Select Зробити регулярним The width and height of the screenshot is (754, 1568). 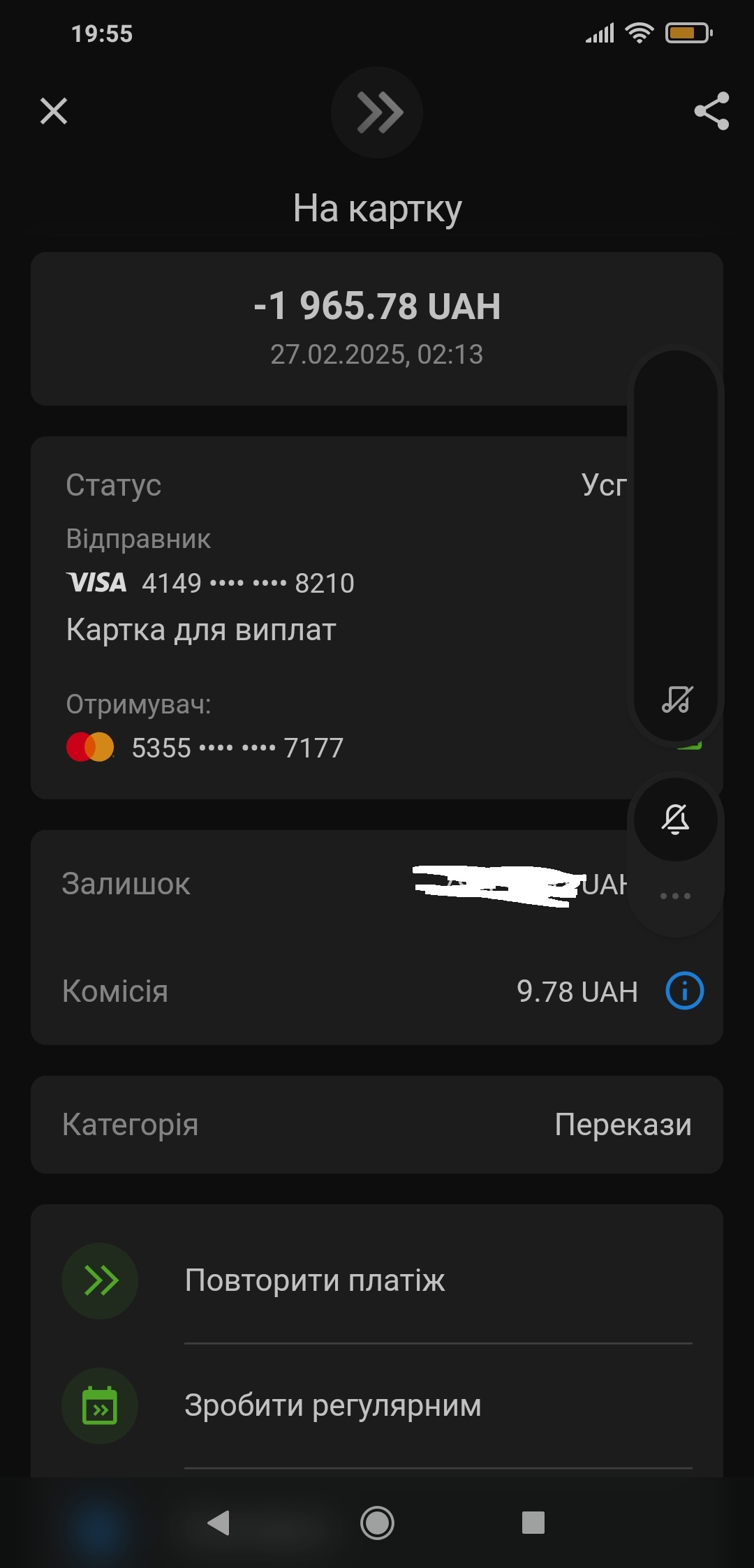tap(332, 1405)
